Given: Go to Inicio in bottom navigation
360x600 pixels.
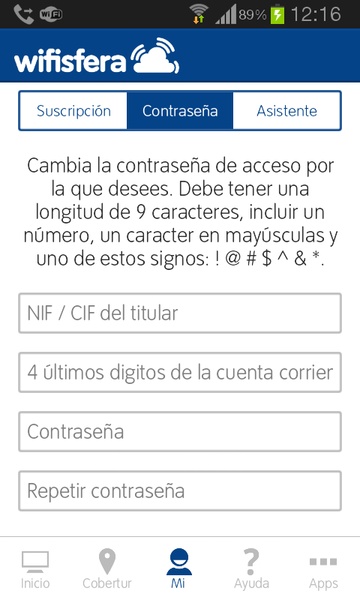Looking at the screenshot, I should click(35, 569).
